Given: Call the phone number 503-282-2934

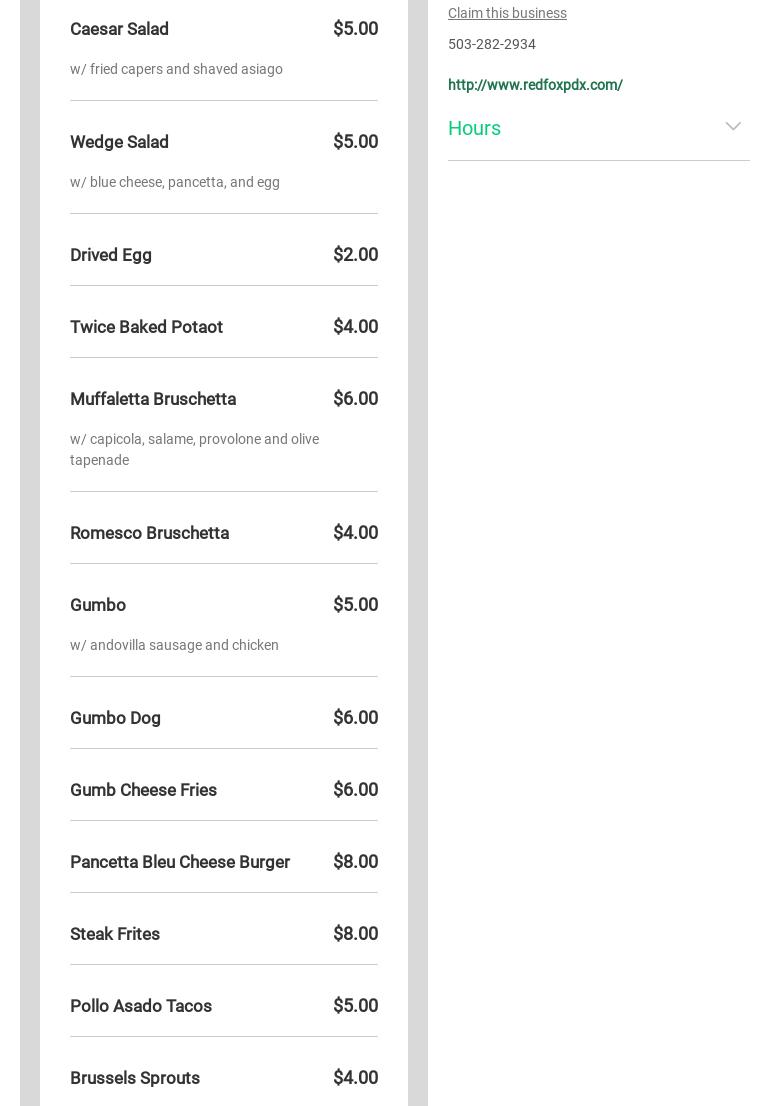Looking at the screenshot, I should [x=492, y=44].
